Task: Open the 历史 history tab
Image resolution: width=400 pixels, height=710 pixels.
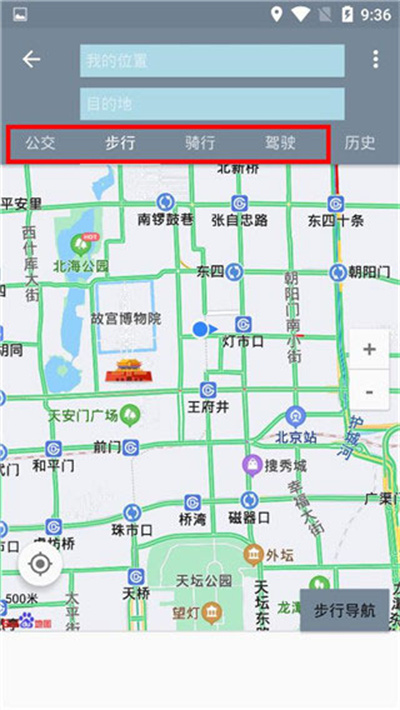Action: pos(360,143)
